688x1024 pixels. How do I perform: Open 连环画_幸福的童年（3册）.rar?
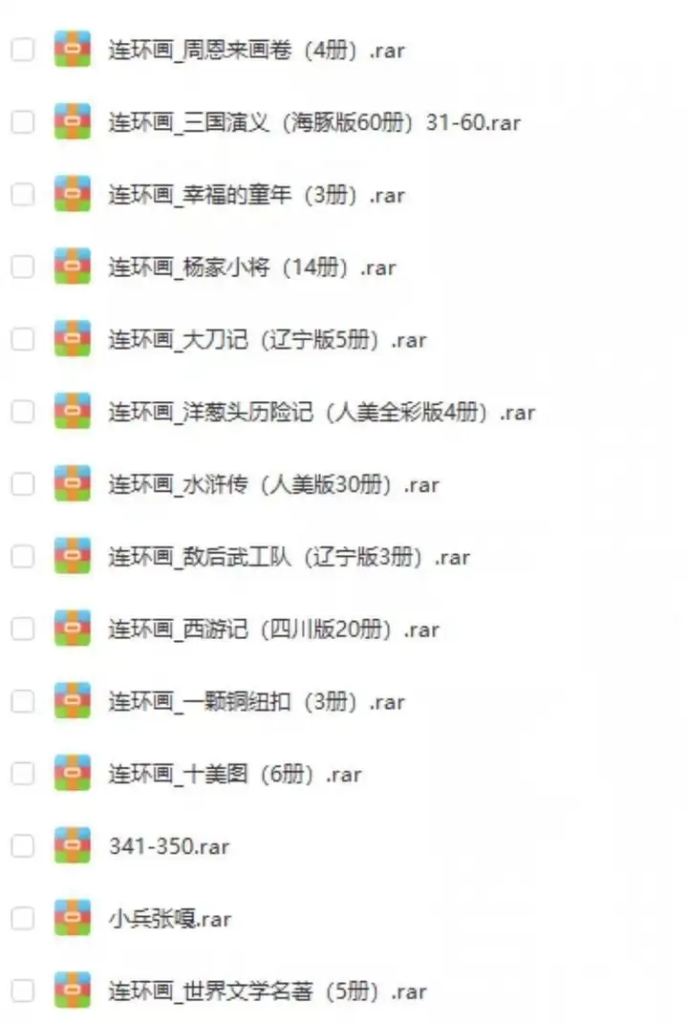[x=256, y=195]
